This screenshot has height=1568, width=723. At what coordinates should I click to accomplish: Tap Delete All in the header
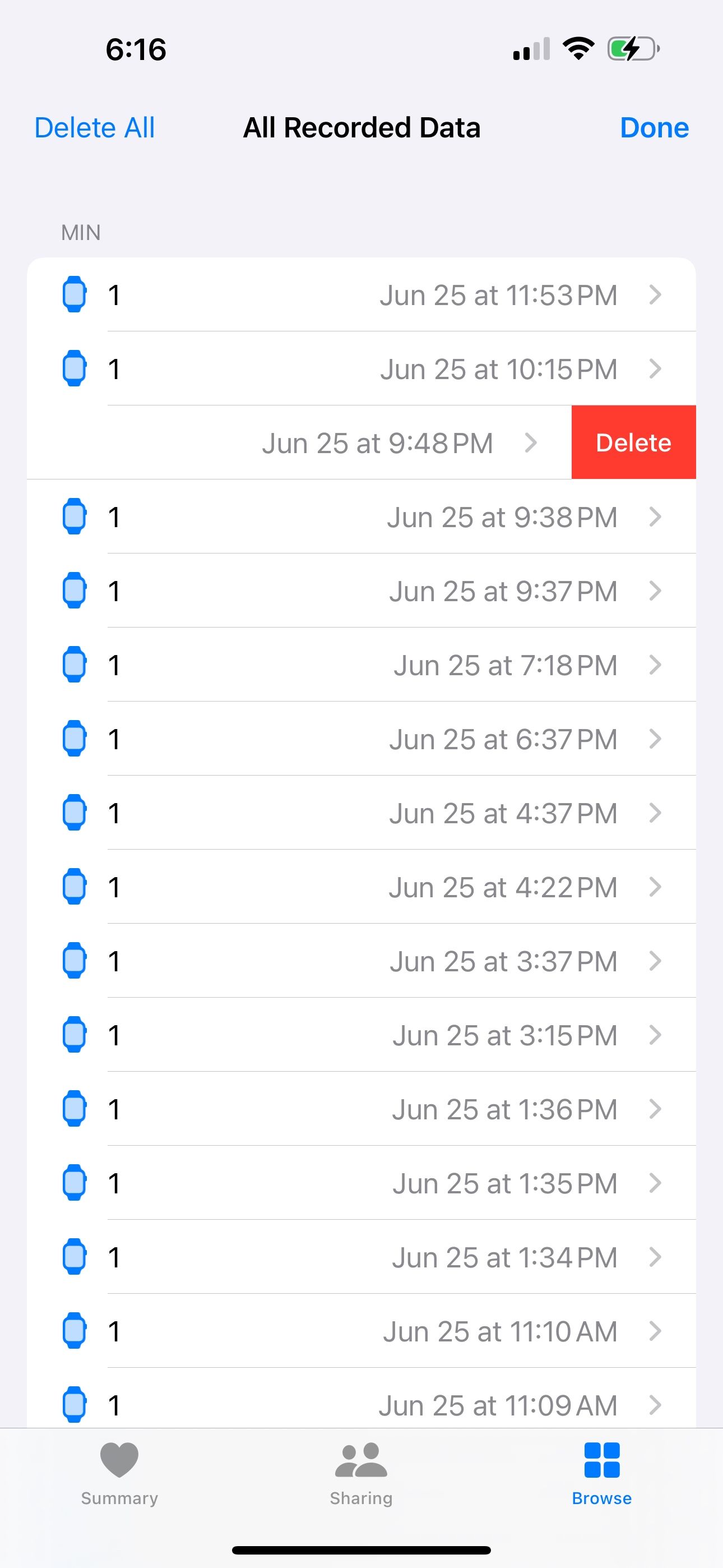click(94, 128)
